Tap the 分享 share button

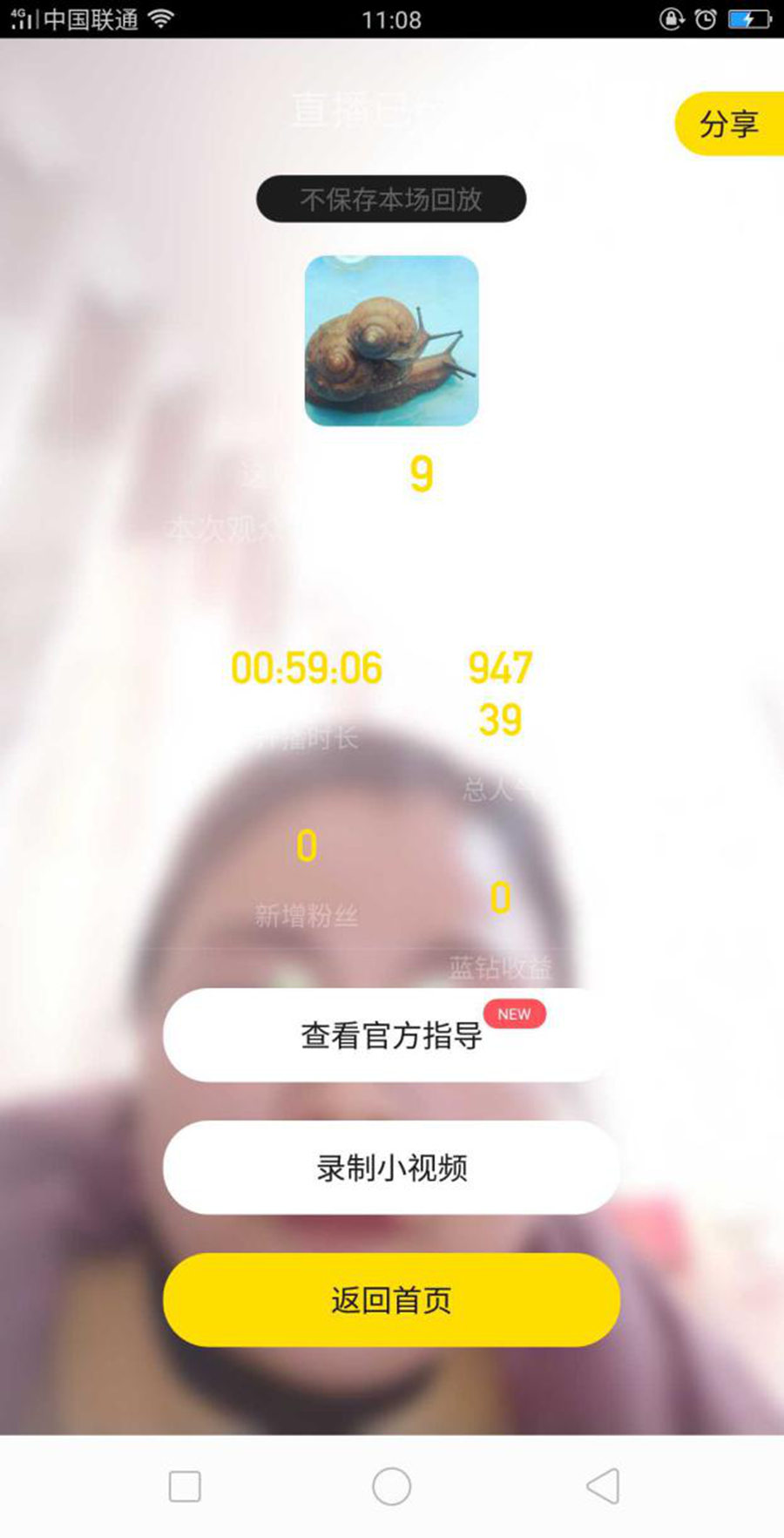(730, 124)
